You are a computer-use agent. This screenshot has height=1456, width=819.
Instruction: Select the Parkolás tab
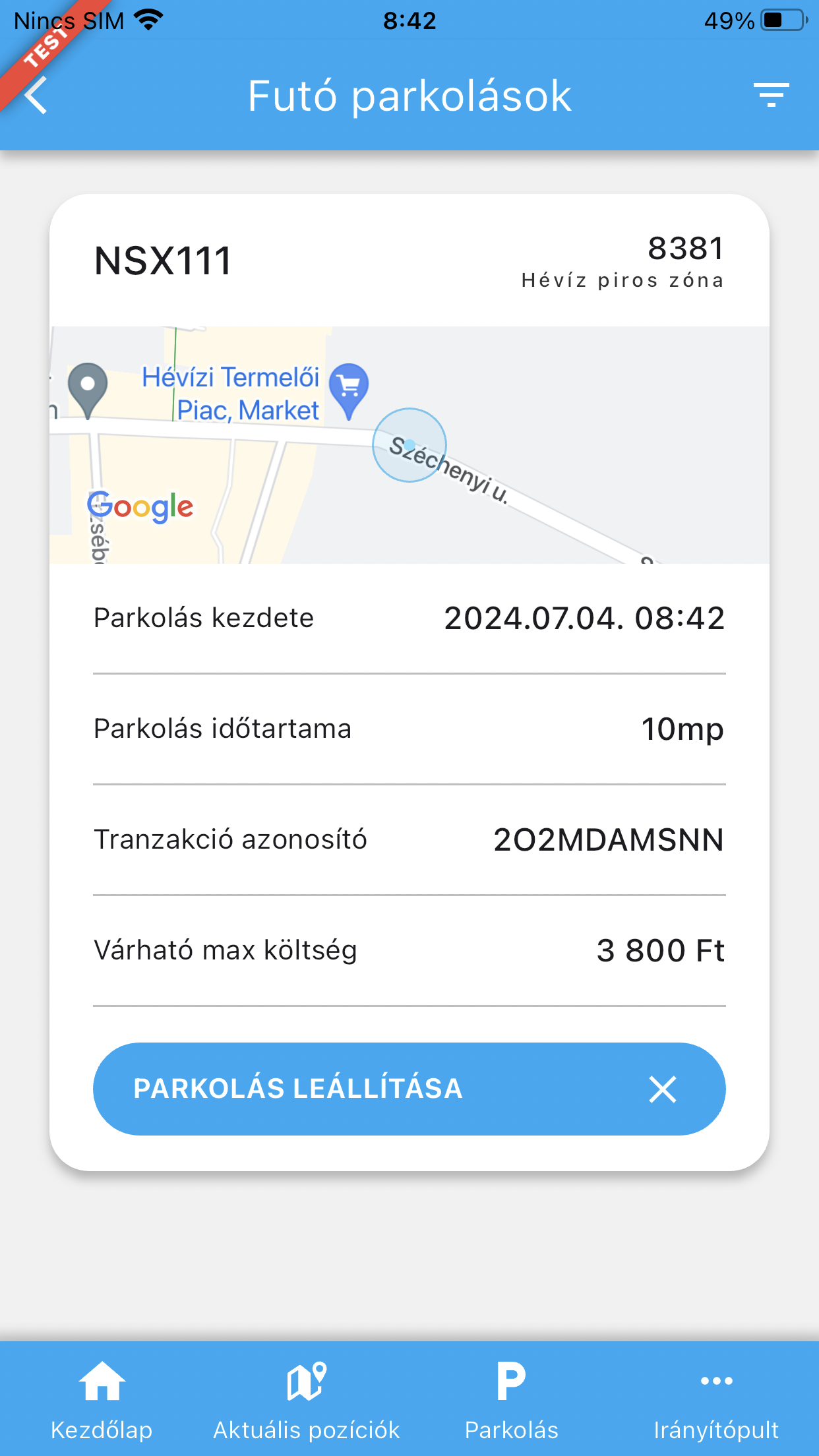(x=511, y=1399)
